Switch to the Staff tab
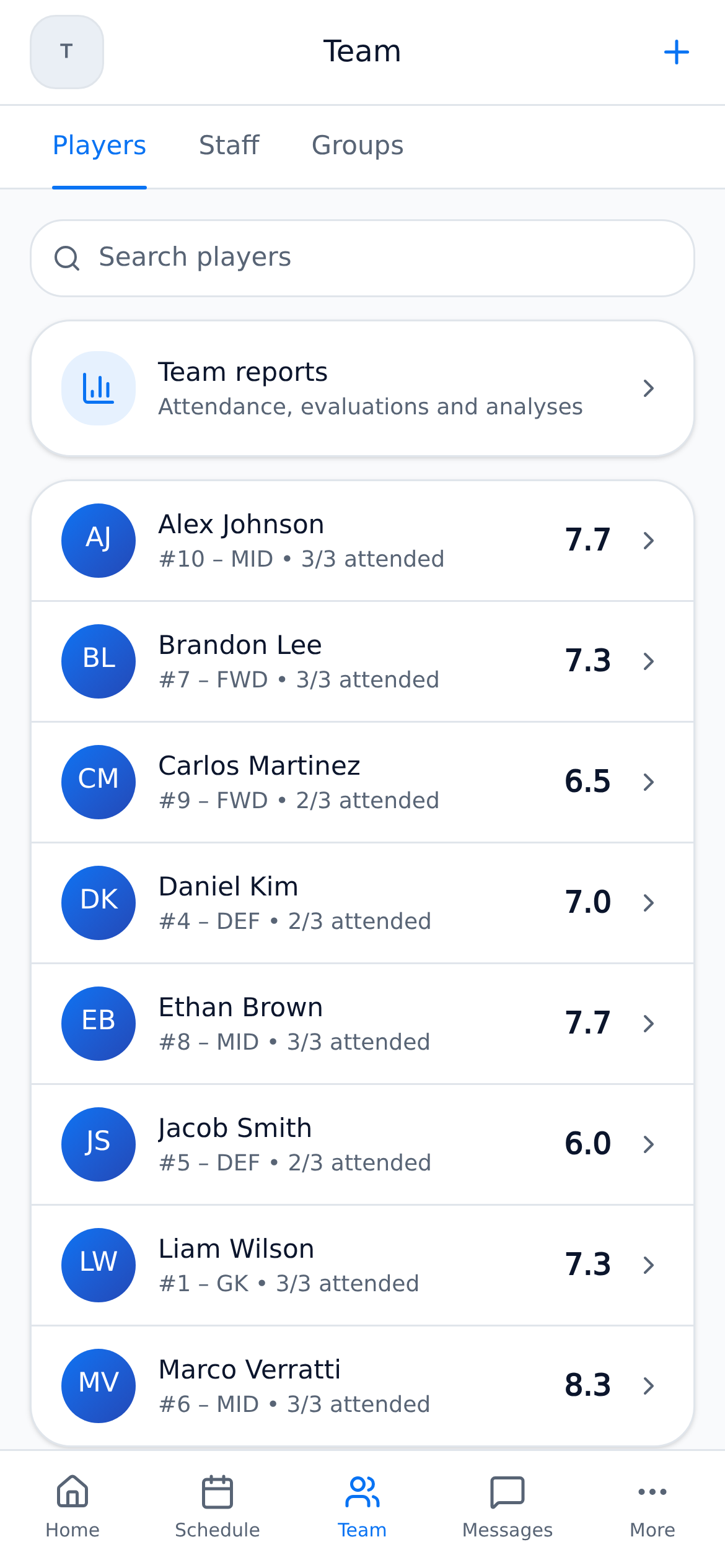725x1568 pixels. pyautogui.click(x=229, y=146)
